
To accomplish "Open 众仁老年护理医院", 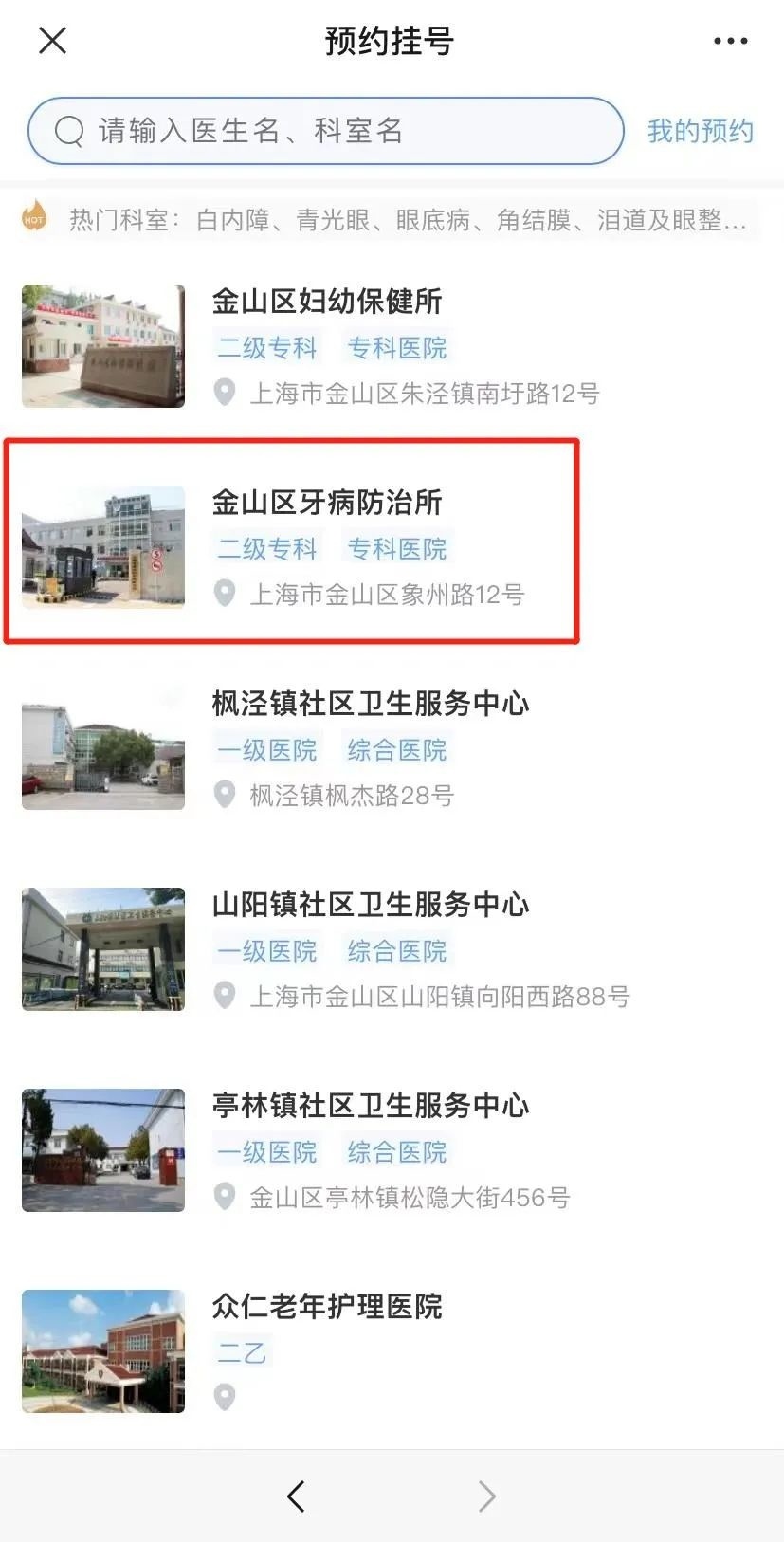I will pos(326,1307).
